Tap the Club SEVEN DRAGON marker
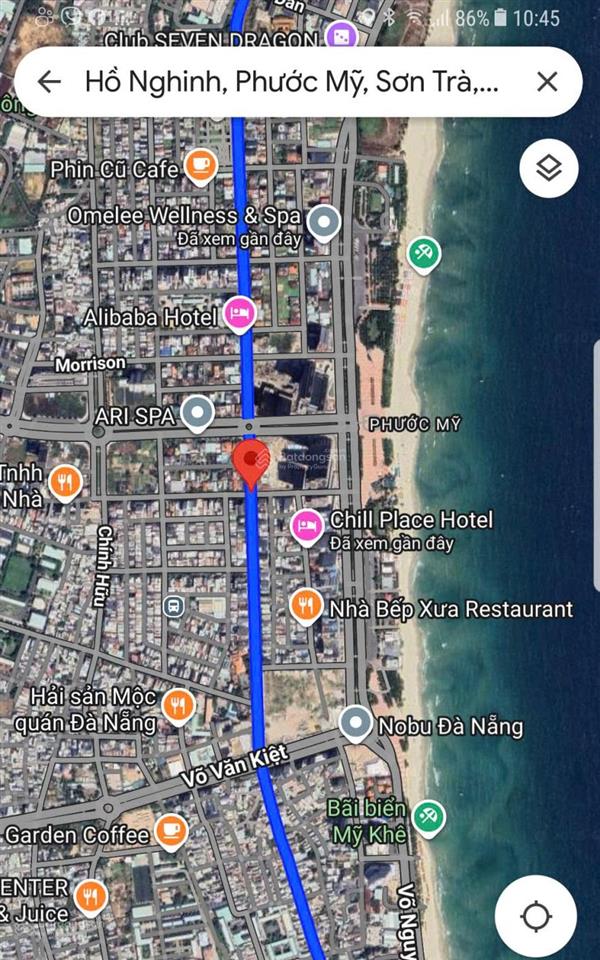Viewport: 600px width, 960px height. coord(339,38)
